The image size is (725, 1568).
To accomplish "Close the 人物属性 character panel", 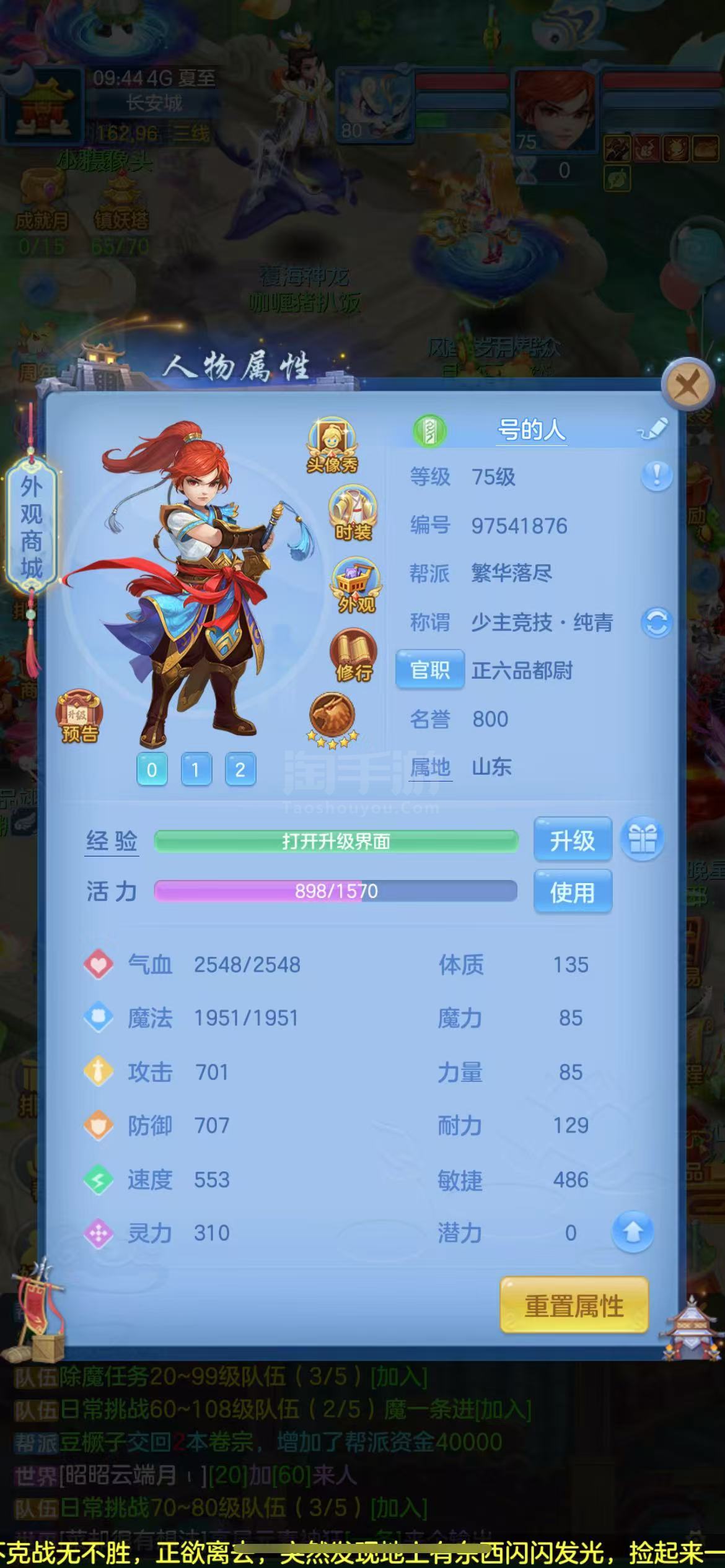I will click(688, 385).
